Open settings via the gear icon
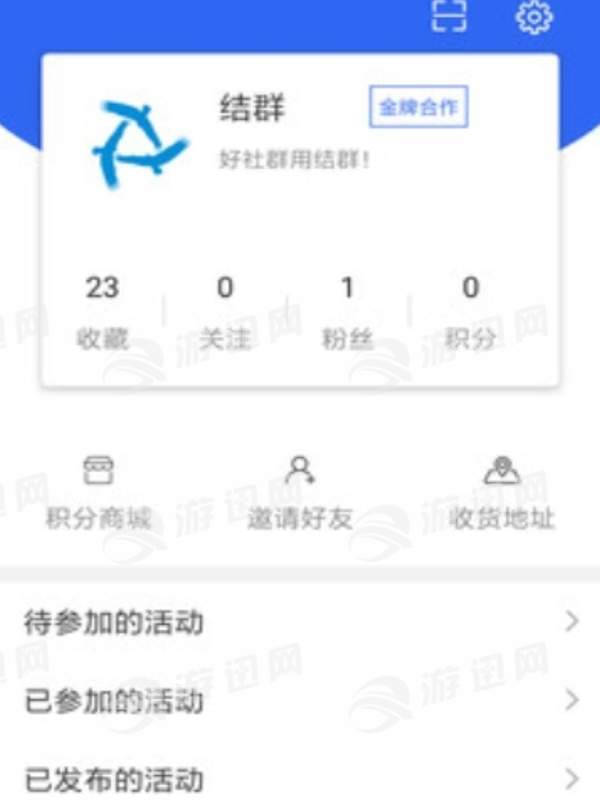Viewport: 600px width, 807px height. (534, 16)
